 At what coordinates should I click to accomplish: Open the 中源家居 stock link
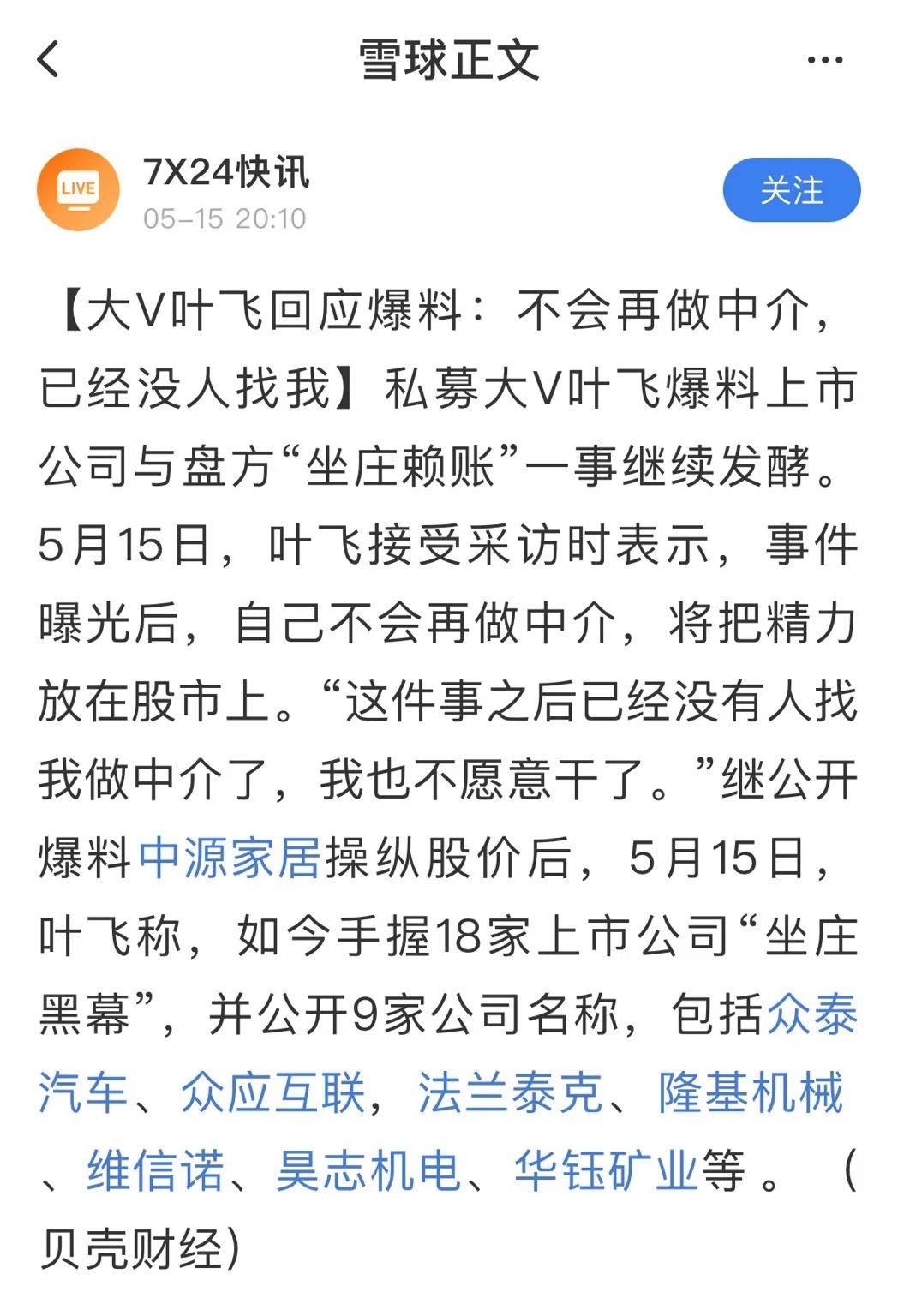click(x=230, y=858)
